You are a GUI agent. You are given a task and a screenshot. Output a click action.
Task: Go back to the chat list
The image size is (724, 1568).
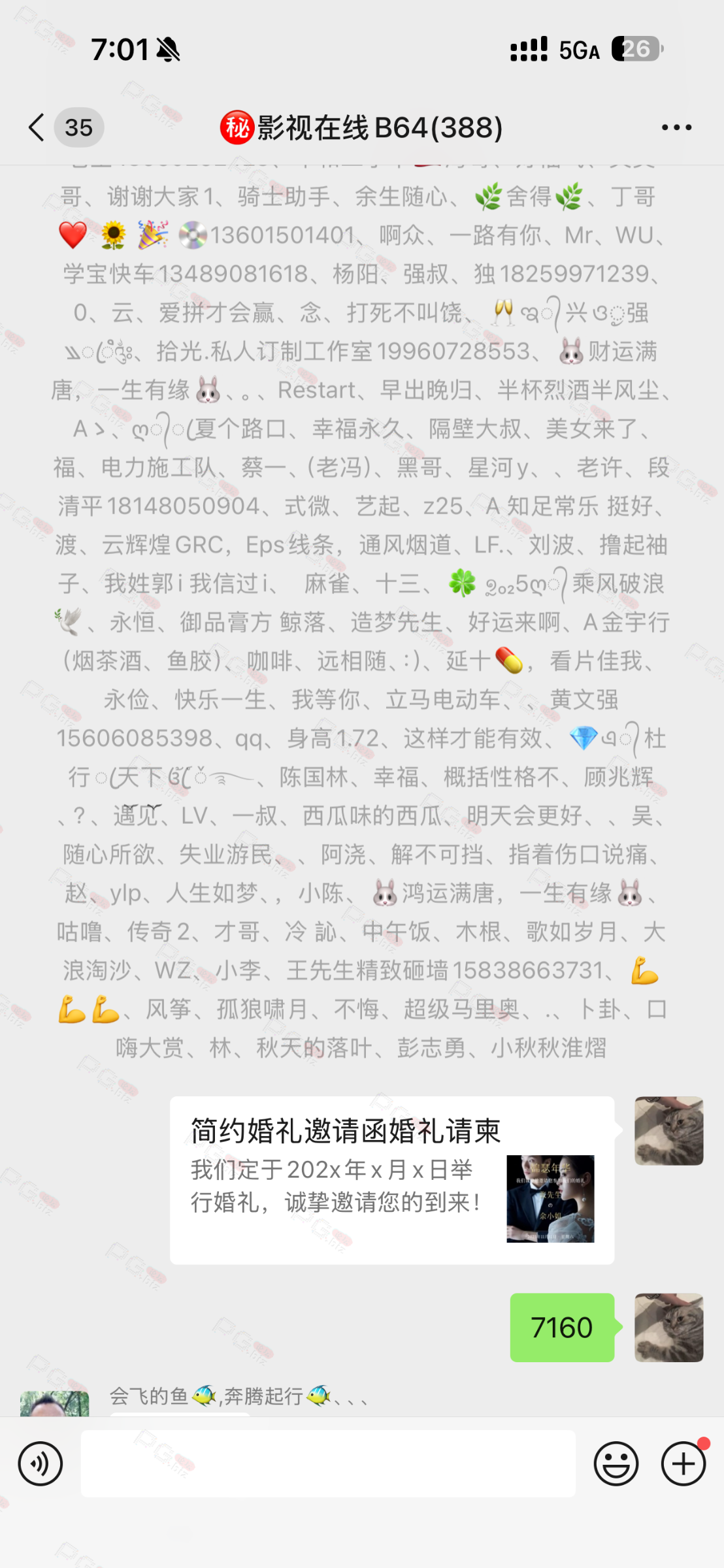(37, 127)
